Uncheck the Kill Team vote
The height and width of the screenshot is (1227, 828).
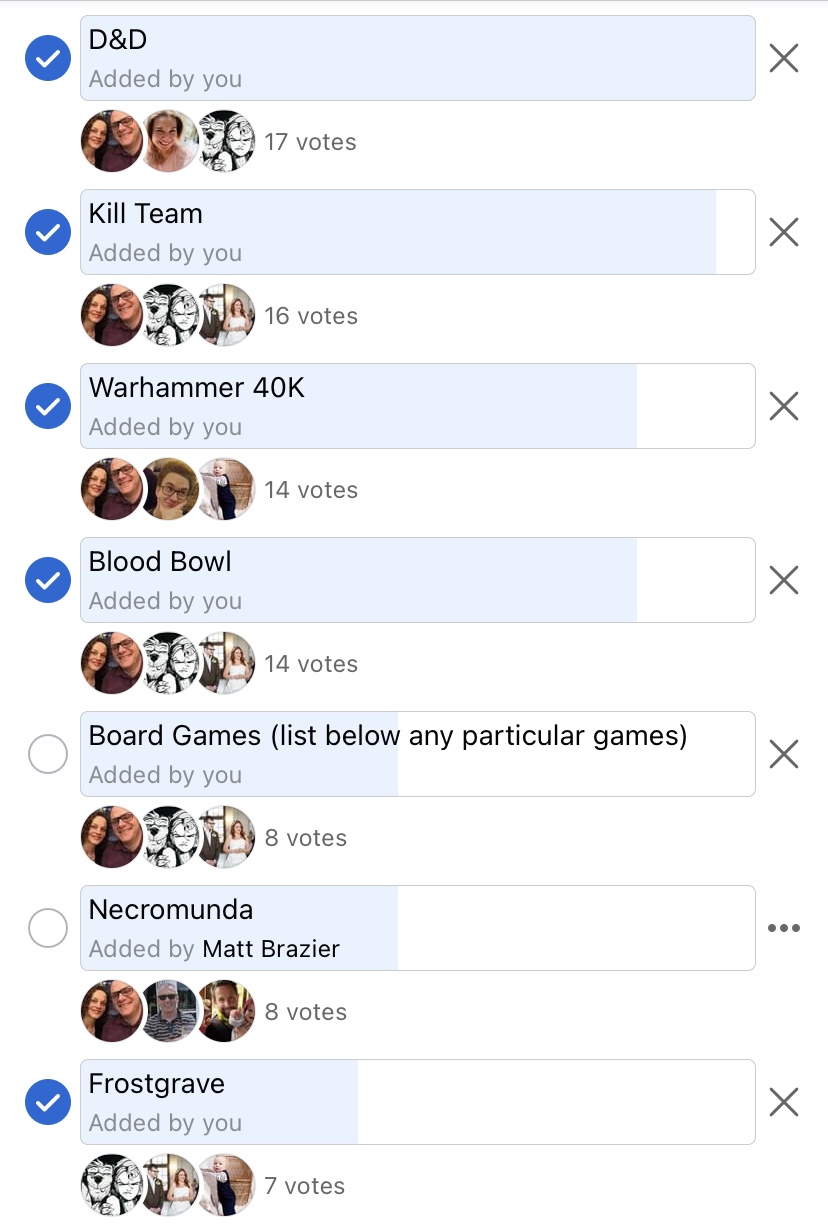pyautogui.click(x=47, y=232)
